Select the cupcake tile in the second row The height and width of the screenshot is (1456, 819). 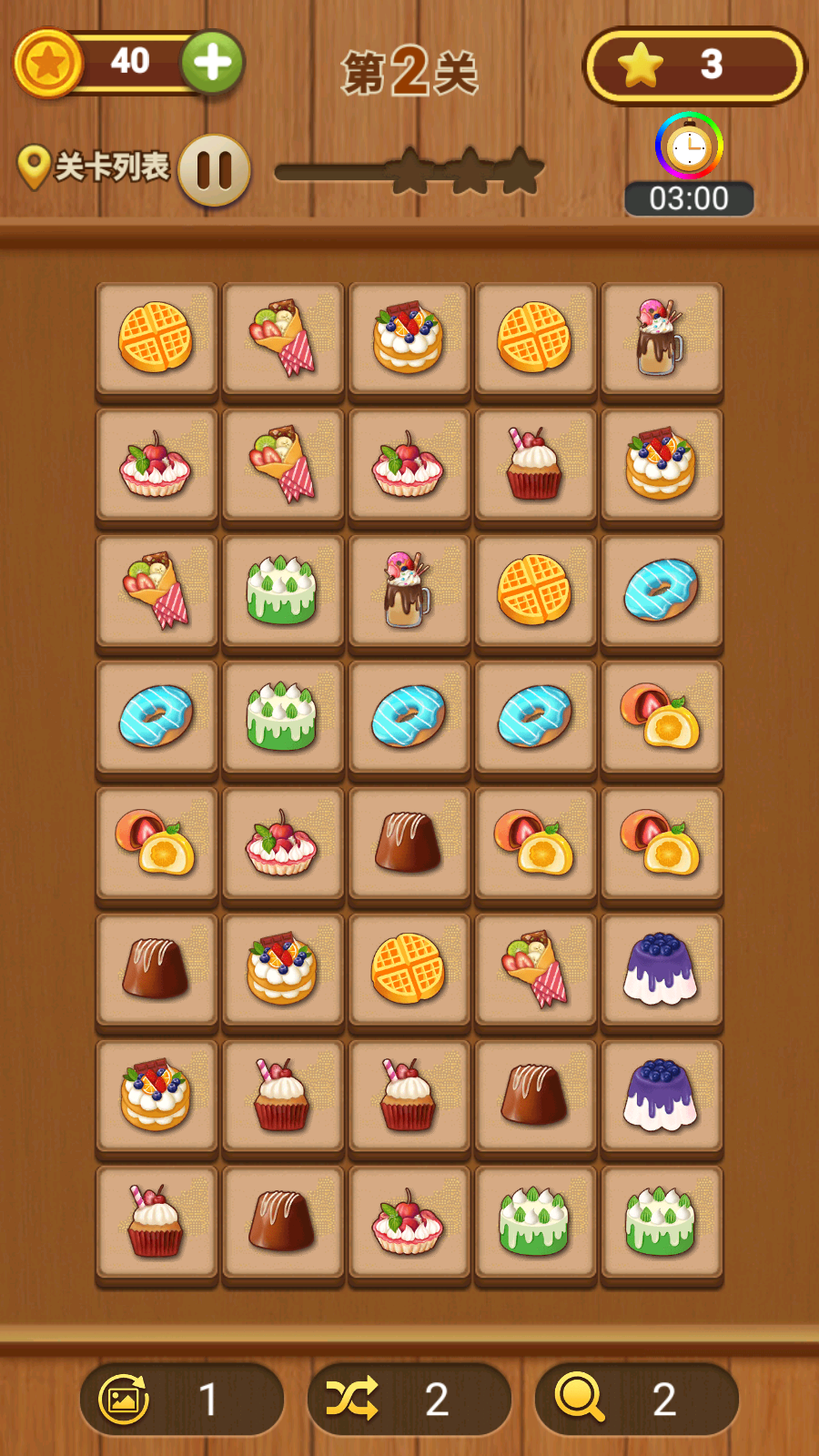click(x=535, y=465)
